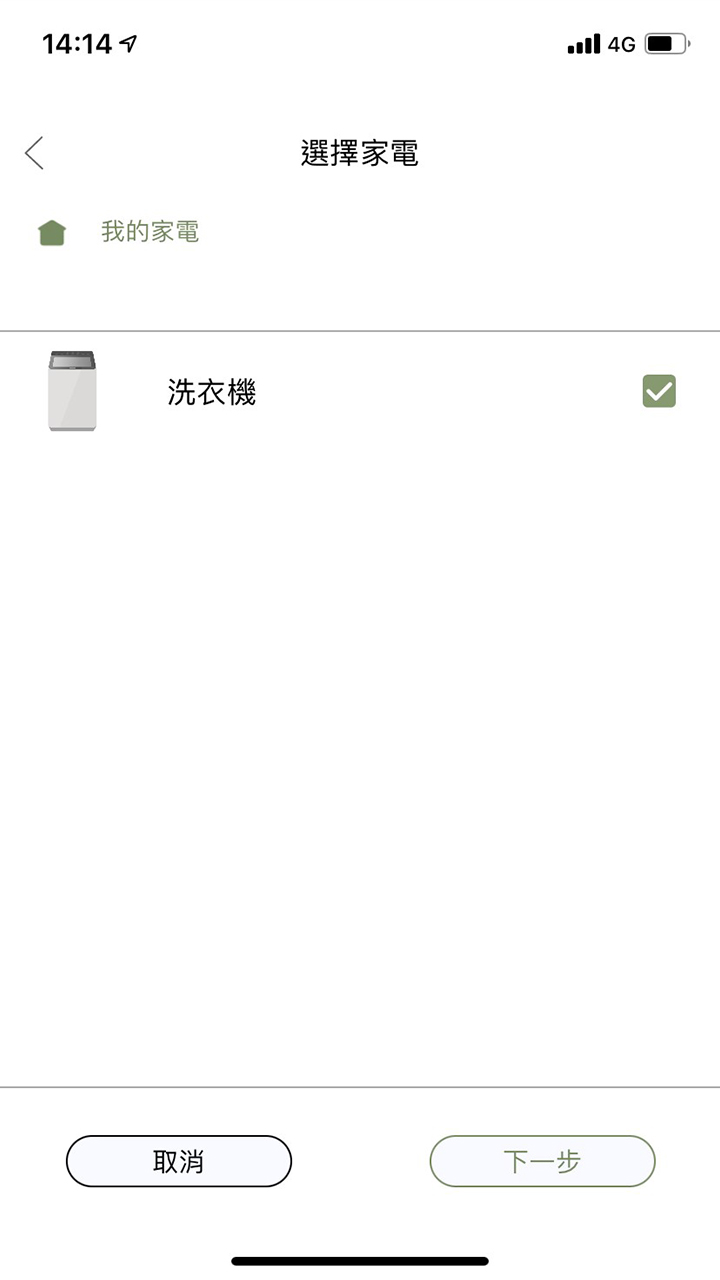720x1280 pixels.
Task: Select the 洗衣機 text label
Action: pyautogui.click(x=212, y=391)
